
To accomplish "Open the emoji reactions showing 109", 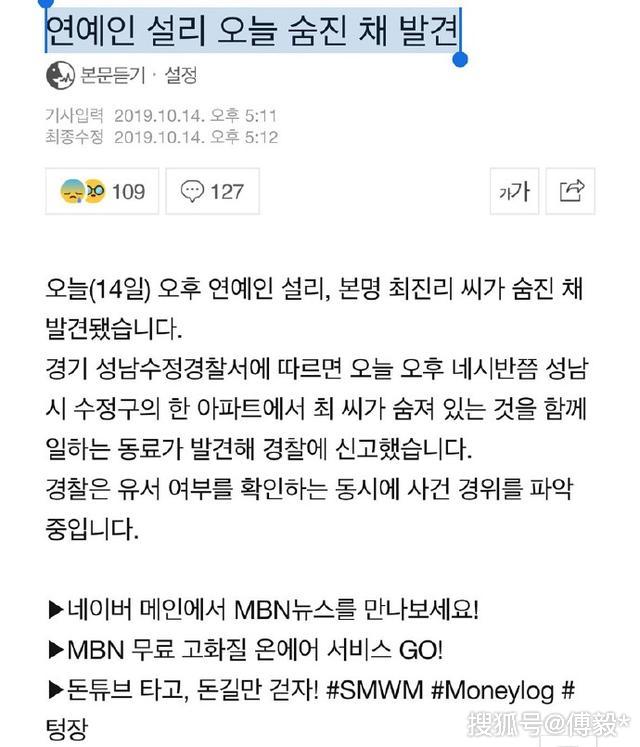I will point(102,190).
